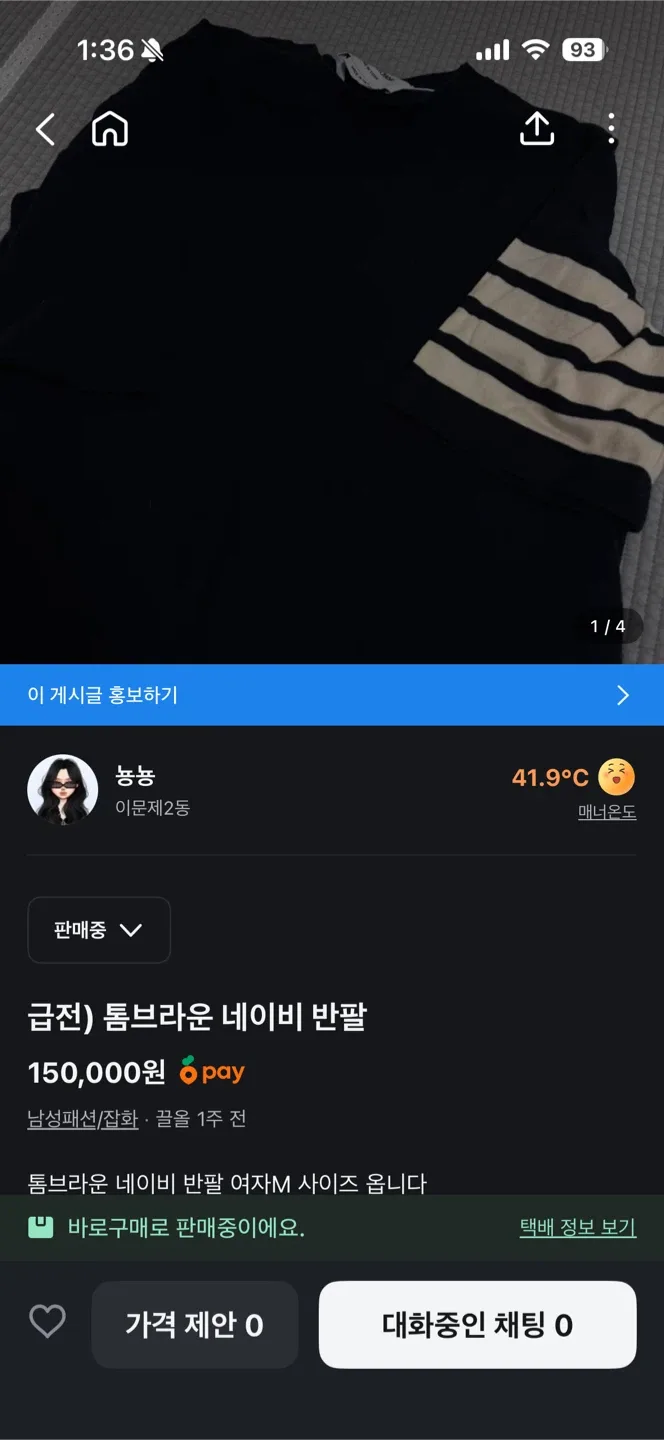The width and height of the screenshot is (664, 1440).
Task: Go to the home screen icon
Action: coord(110,129)
